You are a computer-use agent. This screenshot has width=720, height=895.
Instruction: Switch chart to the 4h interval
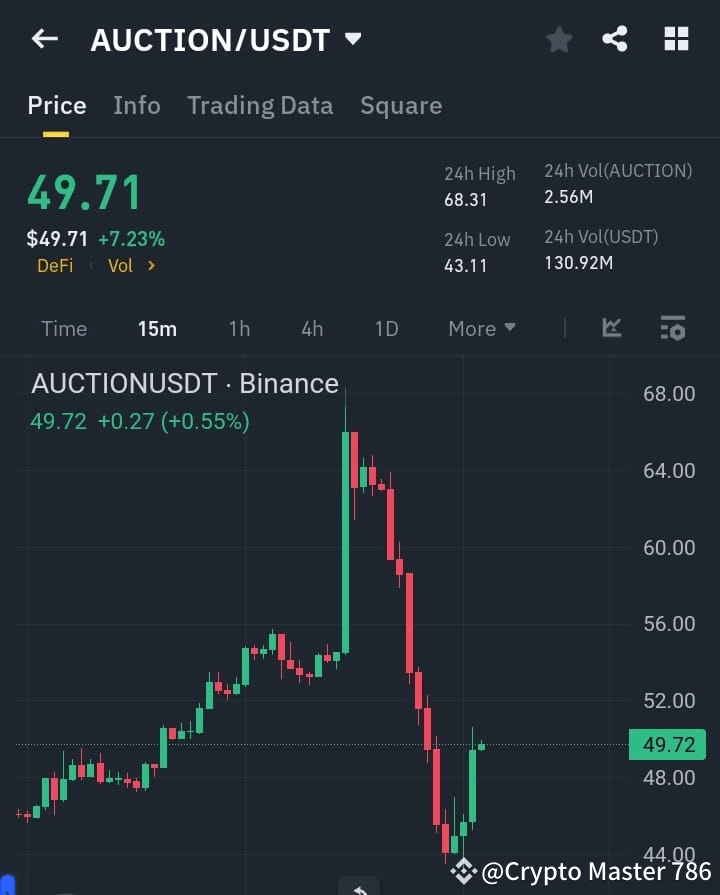coord(311,328)
